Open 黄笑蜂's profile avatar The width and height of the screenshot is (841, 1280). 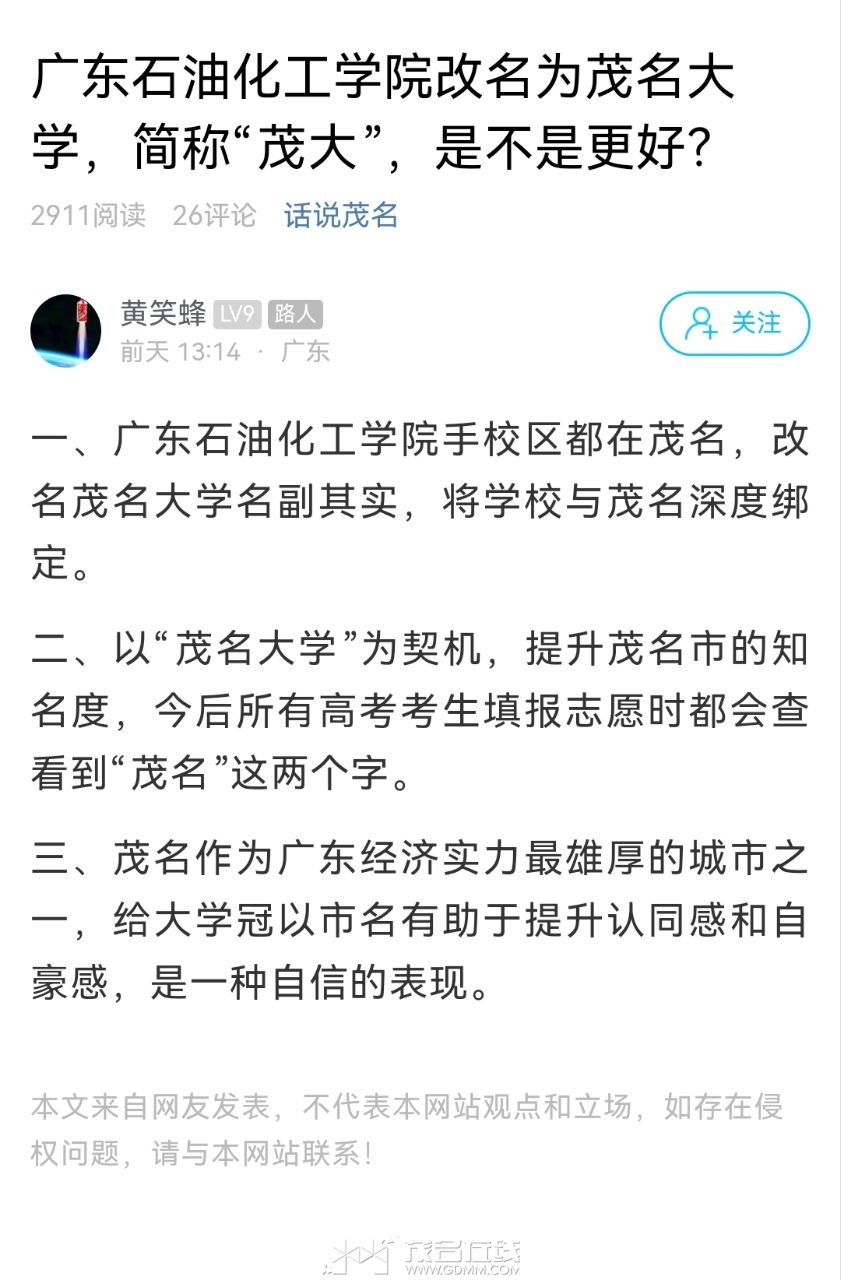pyautogui.click(x=66, y=330)
